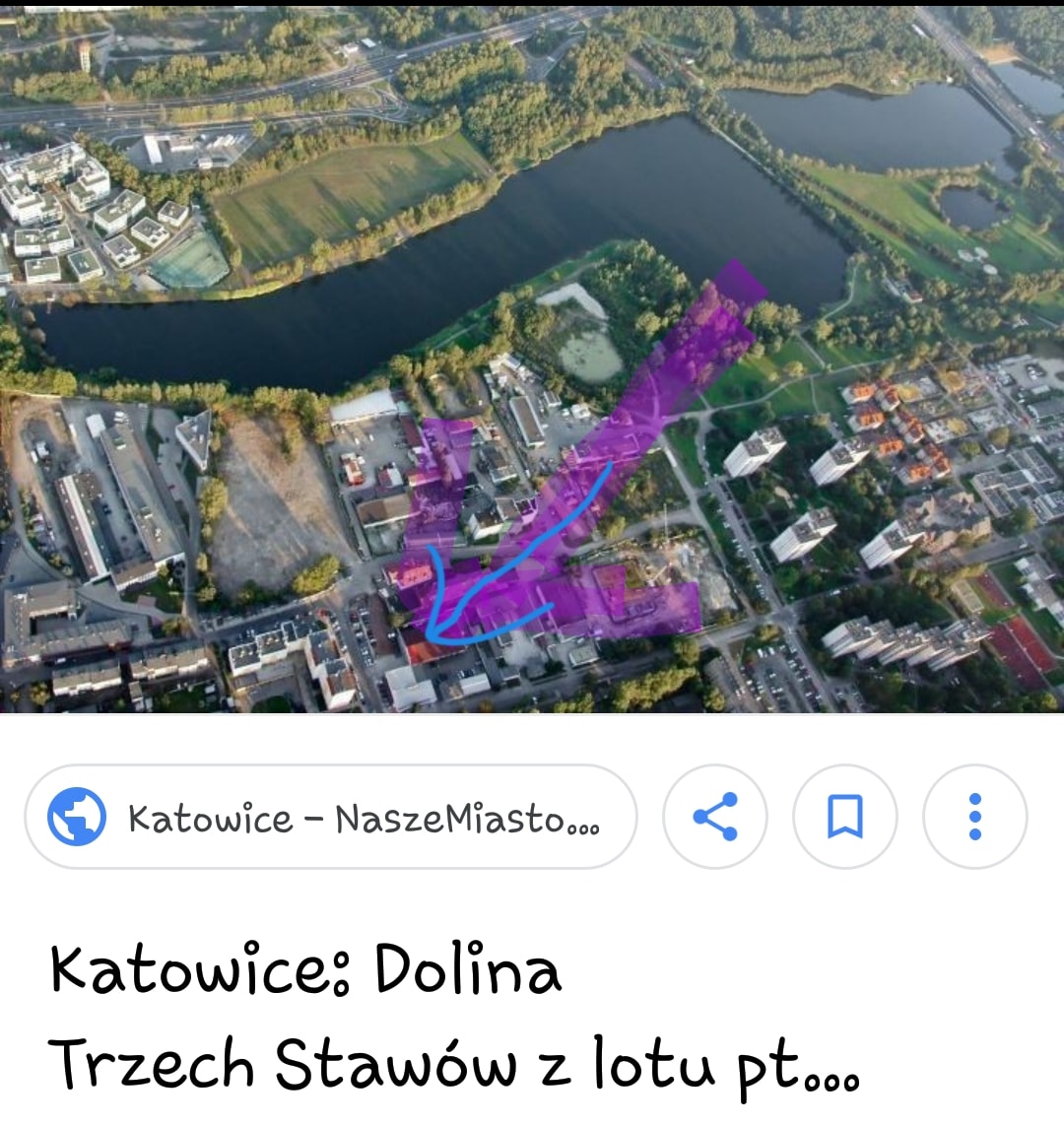The height and width of the screenshot is (1125, 1064).
Task: Save image with the bookmark icon
Action: [844, 817]
